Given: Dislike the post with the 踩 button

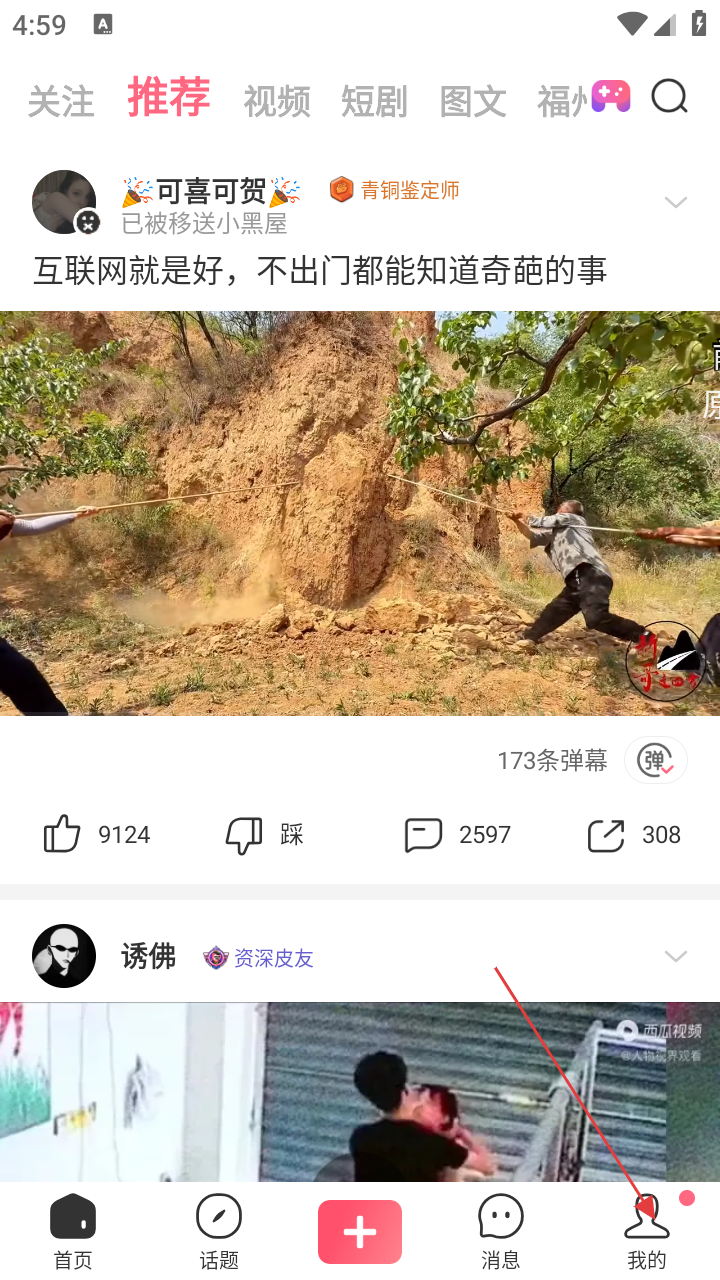Looking at the screenshot, I should click(x=245, y=834).
